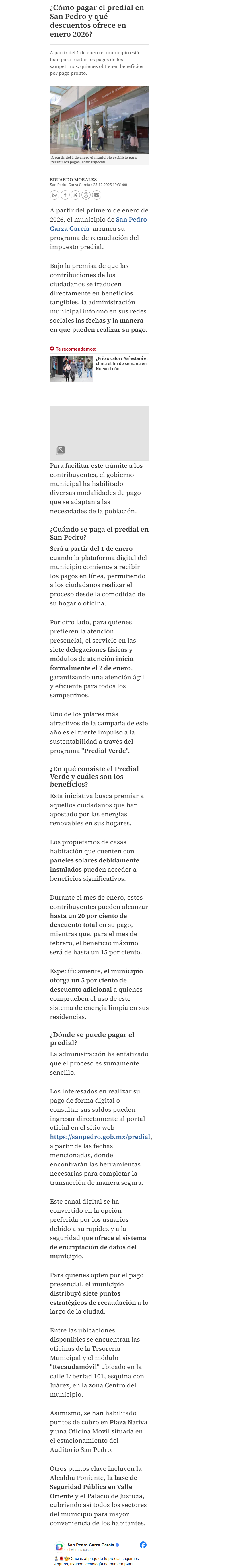Open the sanpedro.gob.mx/predial link
Image resolution: width=226 pixels, height=1568 pixels.
(100, 1136)
